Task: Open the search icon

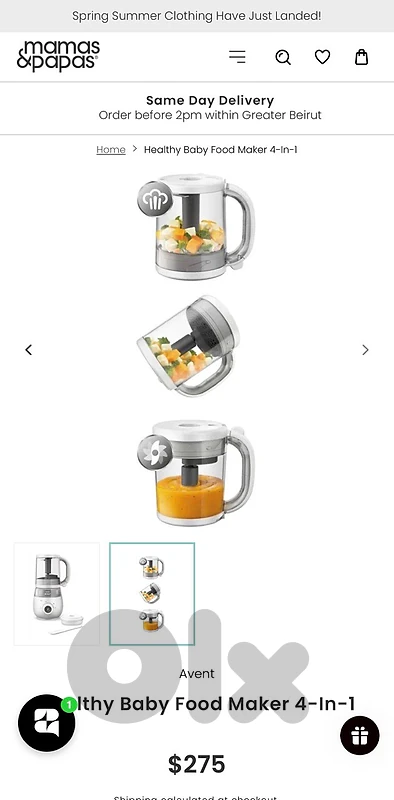Action: point(283,57)
